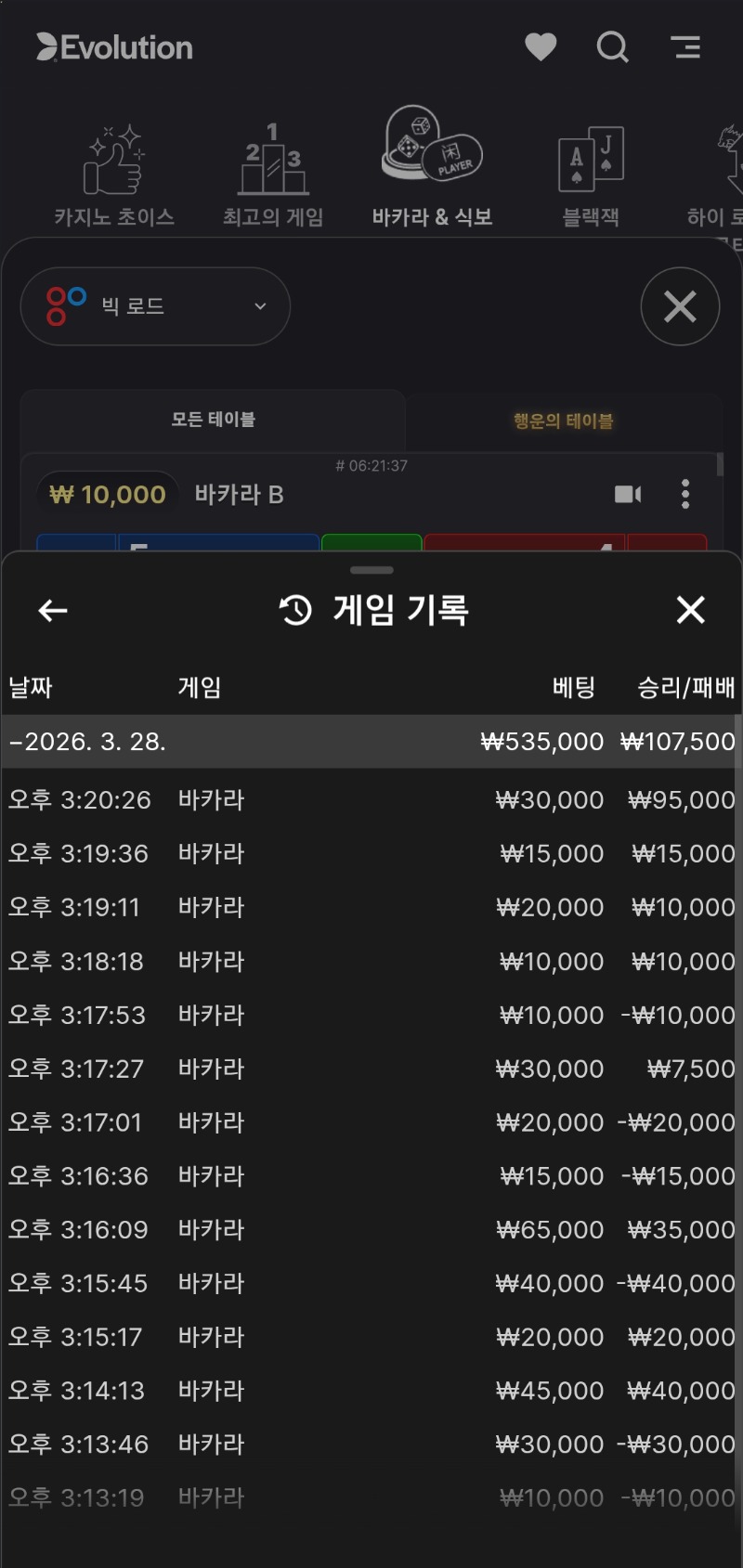Open the 오후 3:14:13 바카라 record
The width and height of the screenshot is (743, 1568).
(x=371, y=1391)
